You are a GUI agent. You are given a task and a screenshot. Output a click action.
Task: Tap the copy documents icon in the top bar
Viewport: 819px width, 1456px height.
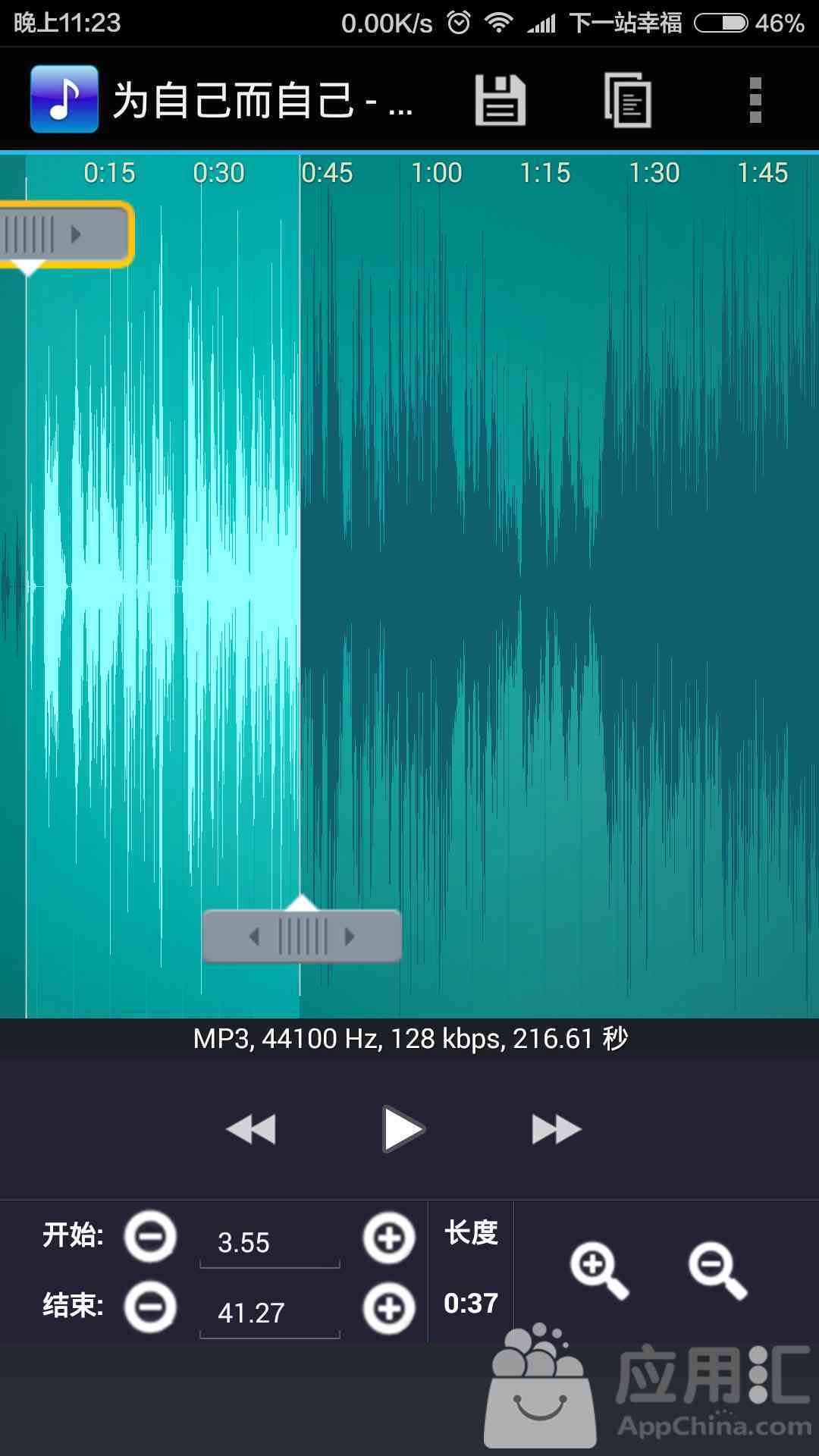pyautogui.click(x=628, y=99)
